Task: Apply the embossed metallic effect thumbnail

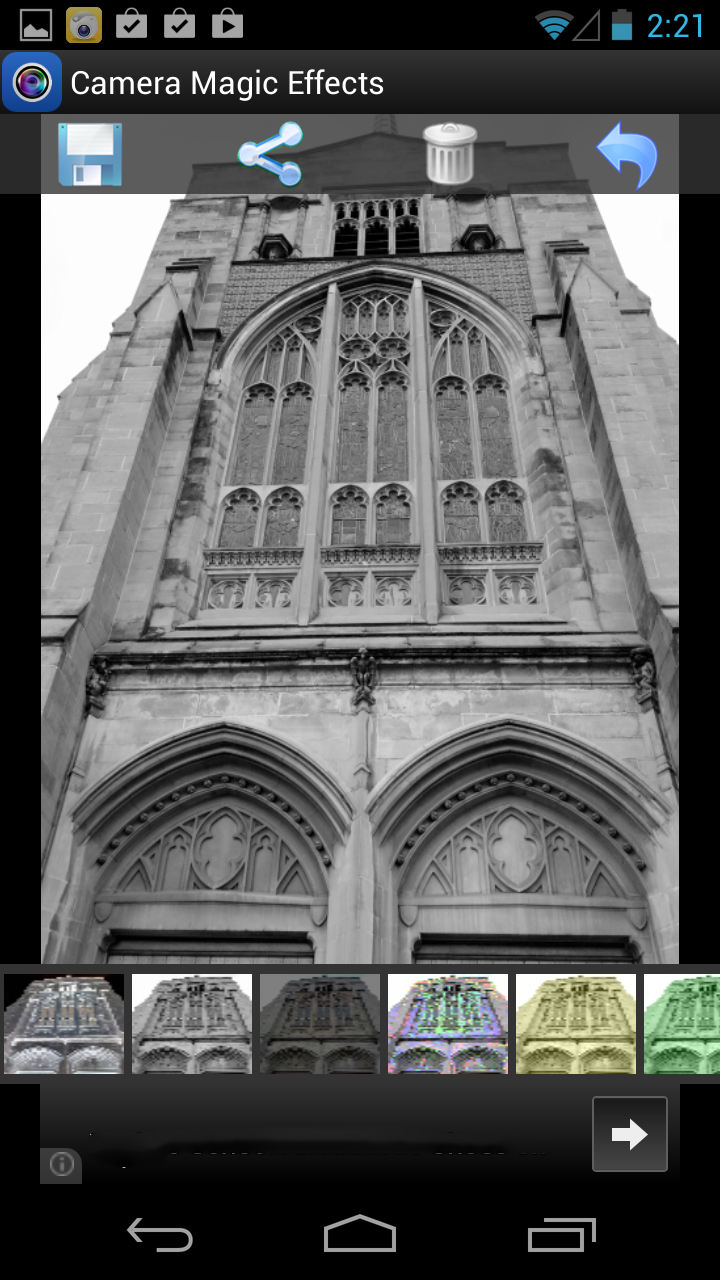Action: pos(64,1024)
